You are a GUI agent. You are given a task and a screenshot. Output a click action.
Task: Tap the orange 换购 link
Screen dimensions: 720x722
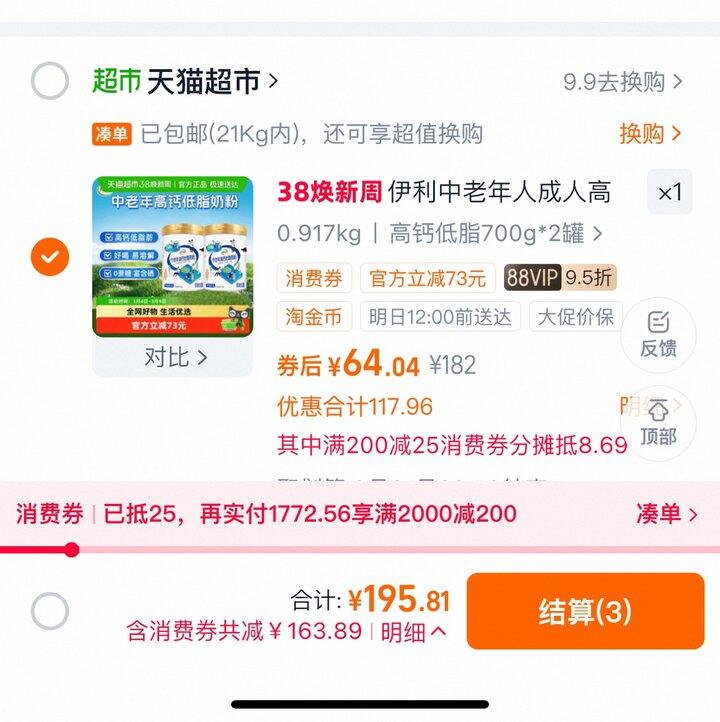650,133
